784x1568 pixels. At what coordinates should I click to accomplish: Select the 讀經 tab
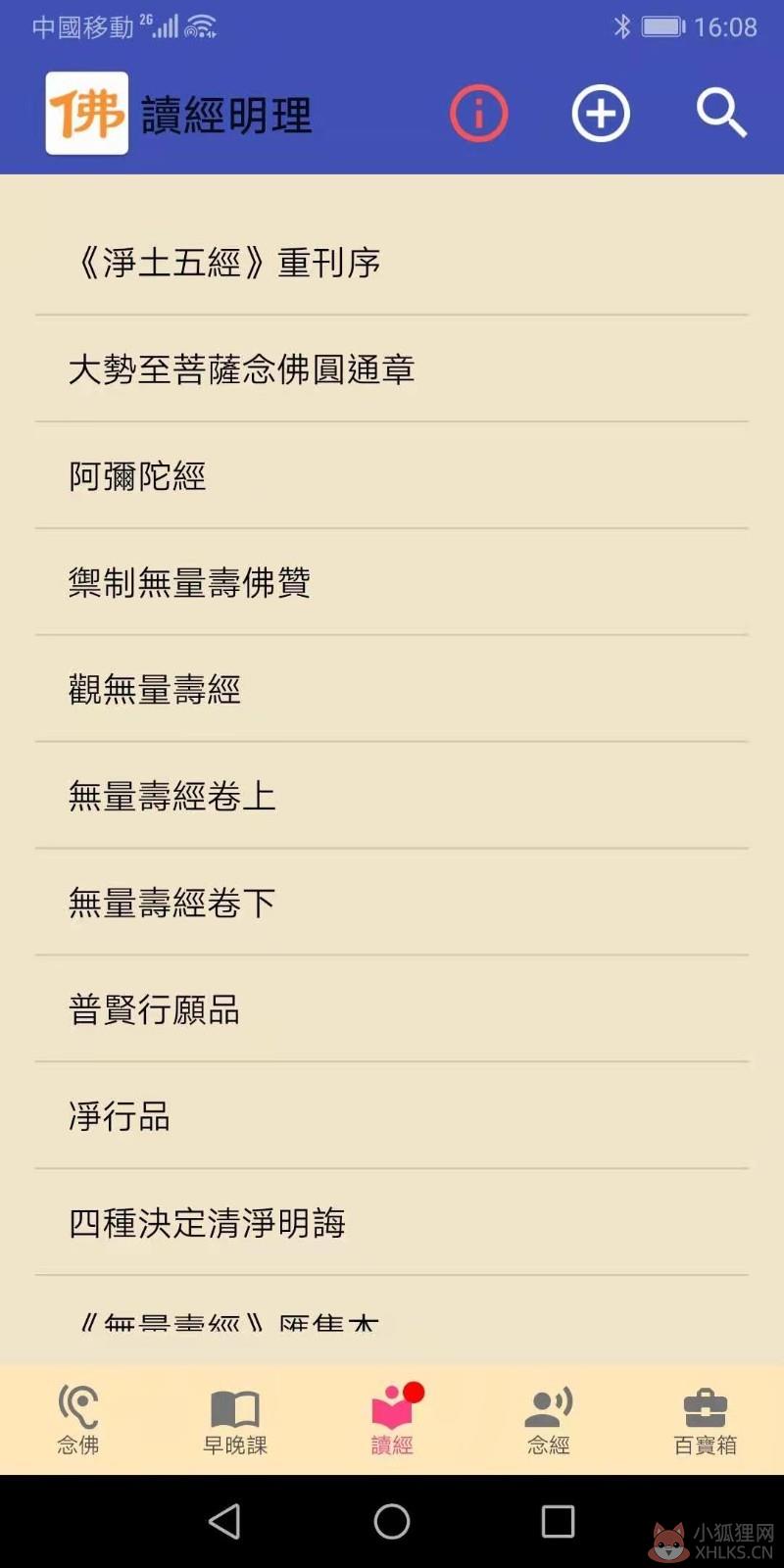(x=392, y=1419)
